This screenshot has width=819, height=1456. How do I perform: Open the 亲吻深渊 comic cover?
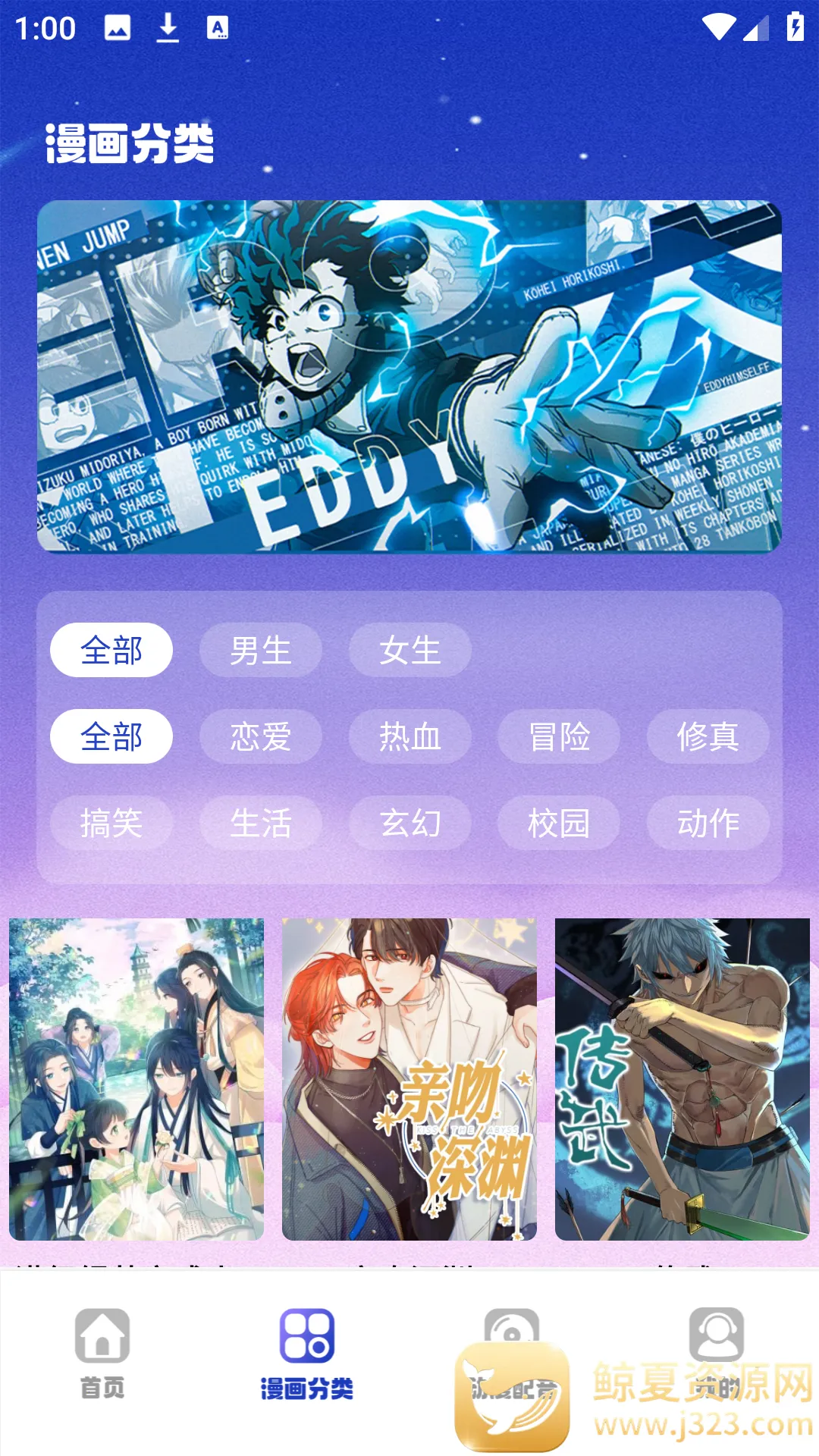[409, 1079]
